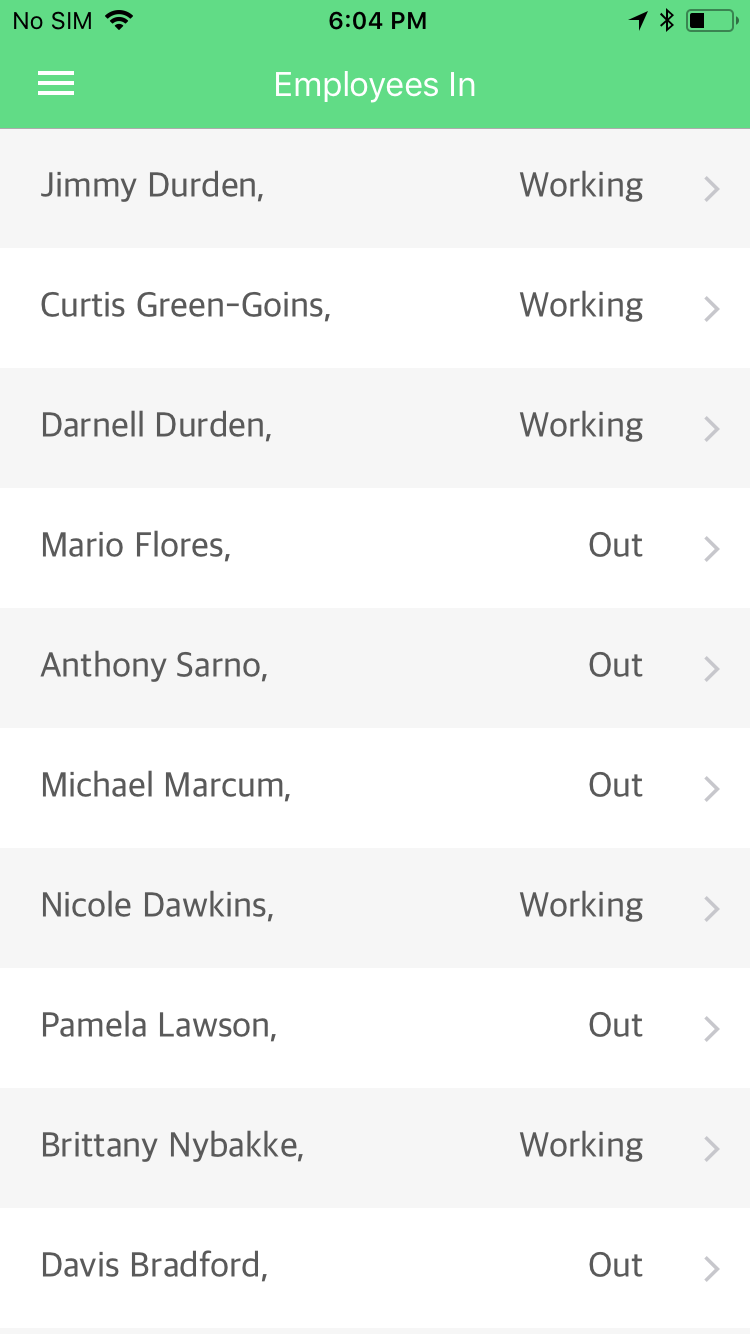
Task: Open the hamburger drawer menu
Action: pyautogui.click(x=56, y=85)
